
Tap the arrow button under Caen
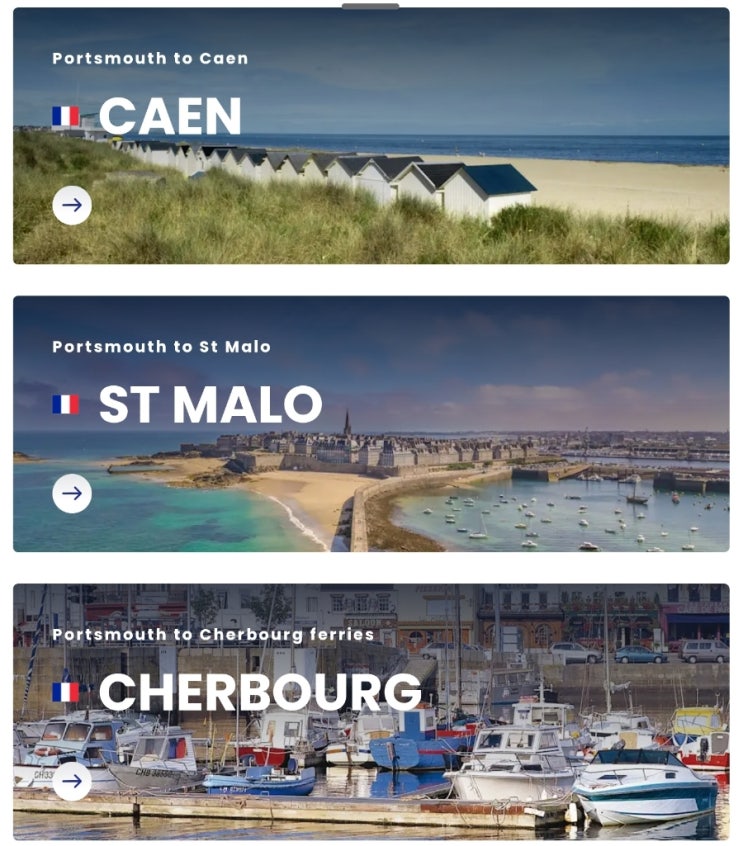72,205
